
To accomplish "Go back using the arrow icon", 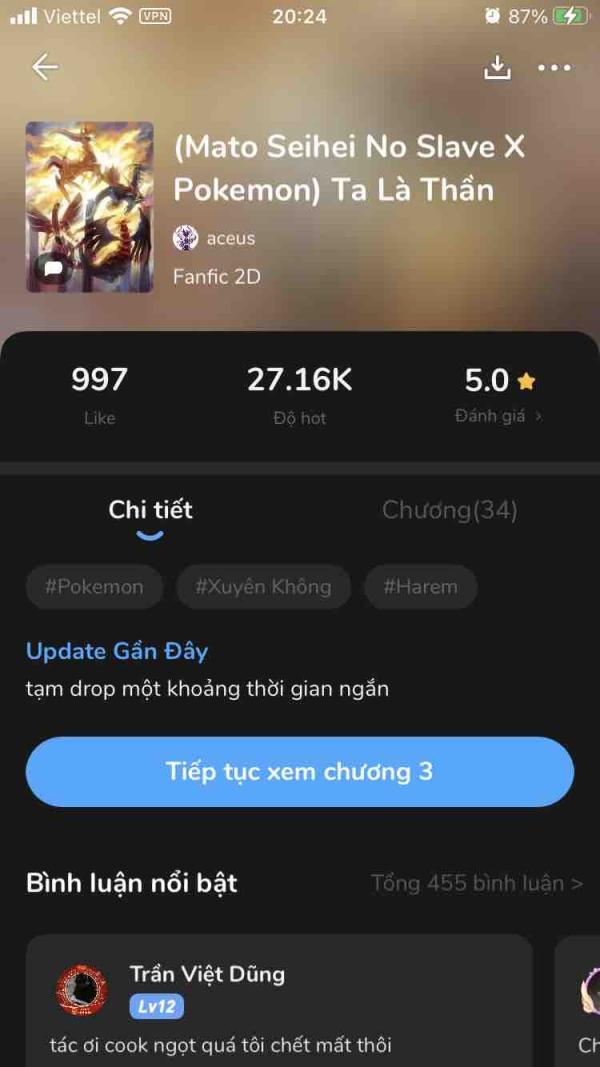I will click(x=45, y=67).
